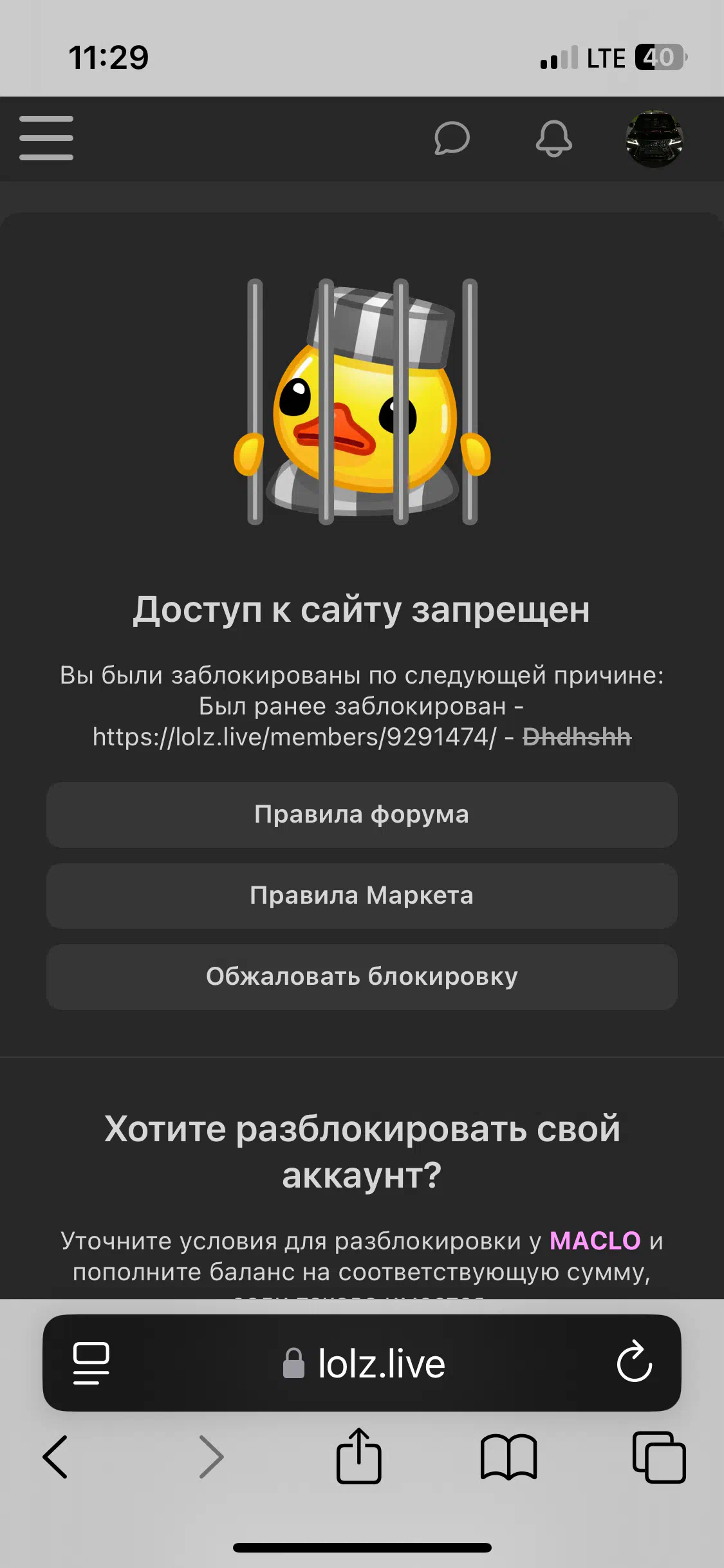
Task: Open the Dhdhshh profile link
Action: (577, 736)
